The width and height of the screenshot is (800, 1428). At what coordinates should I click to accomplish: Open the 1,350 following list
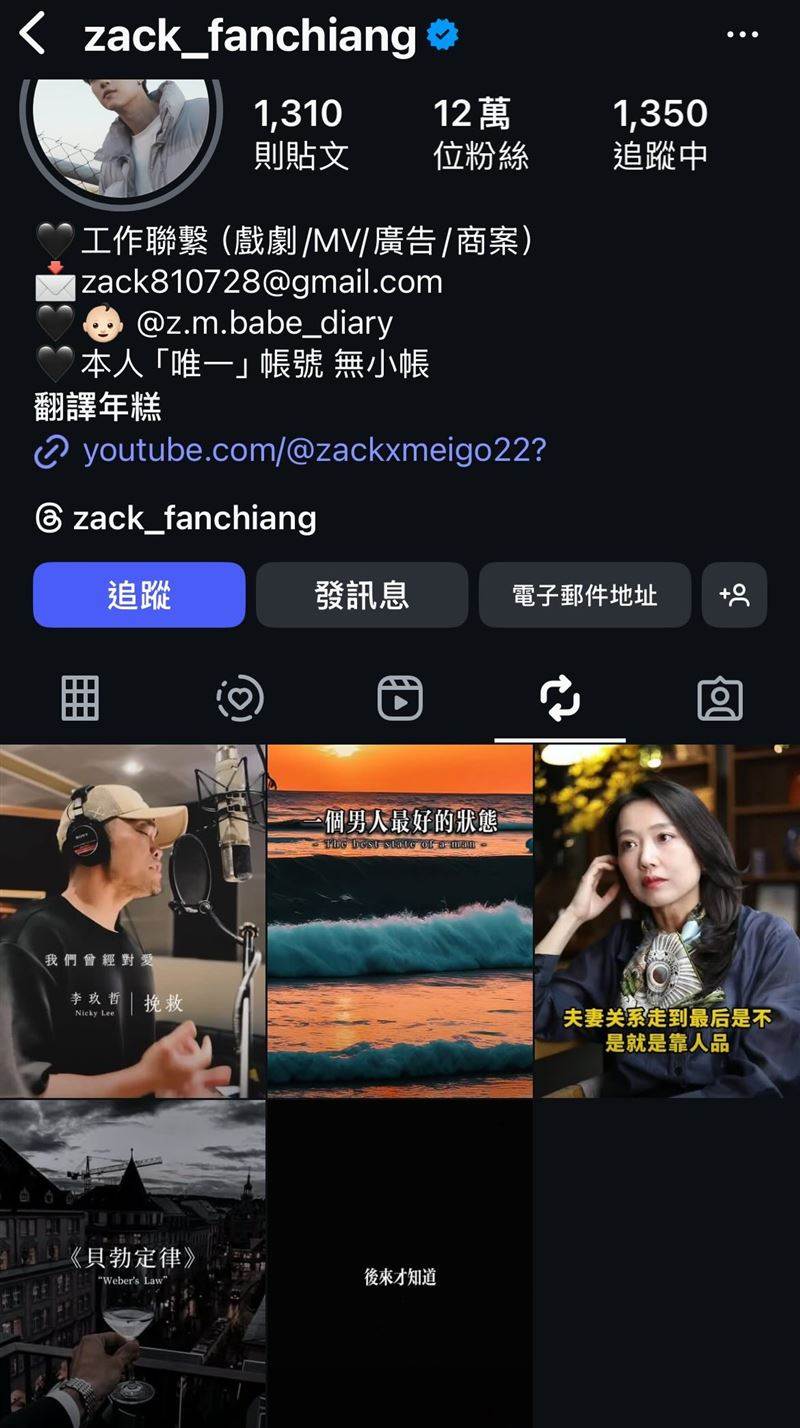(660, 133)
